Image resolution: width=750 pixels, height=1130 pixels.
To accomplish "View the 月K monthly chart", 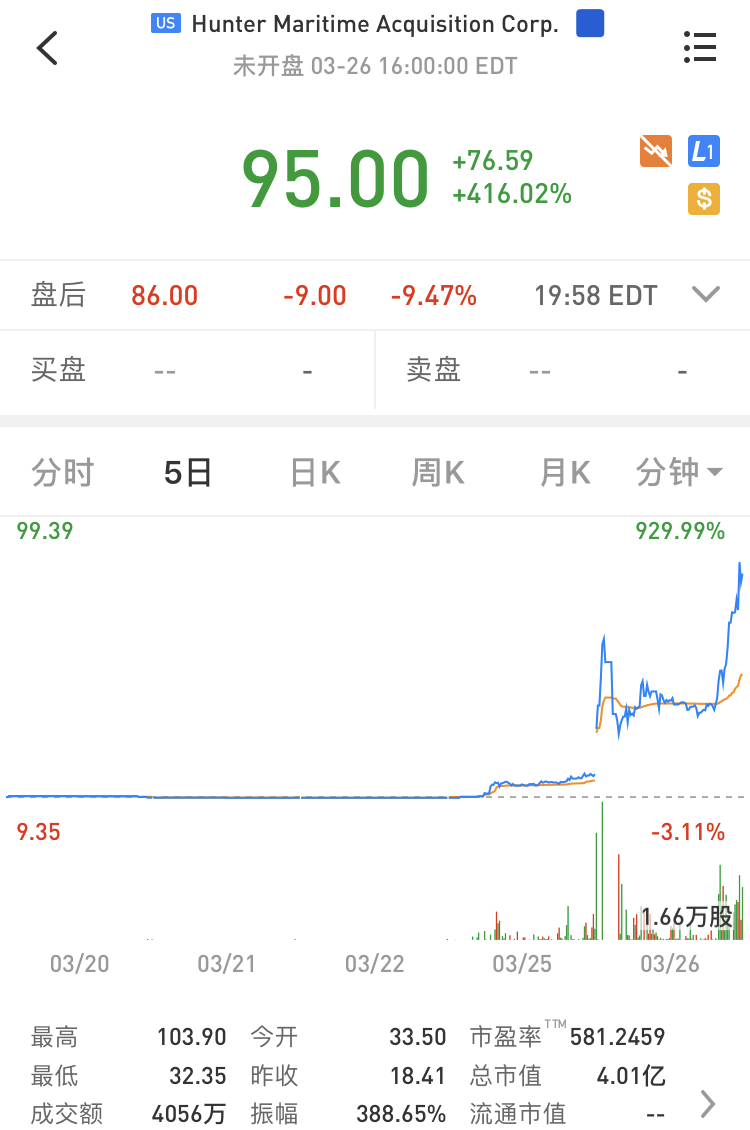I will (x=565, y=472).
